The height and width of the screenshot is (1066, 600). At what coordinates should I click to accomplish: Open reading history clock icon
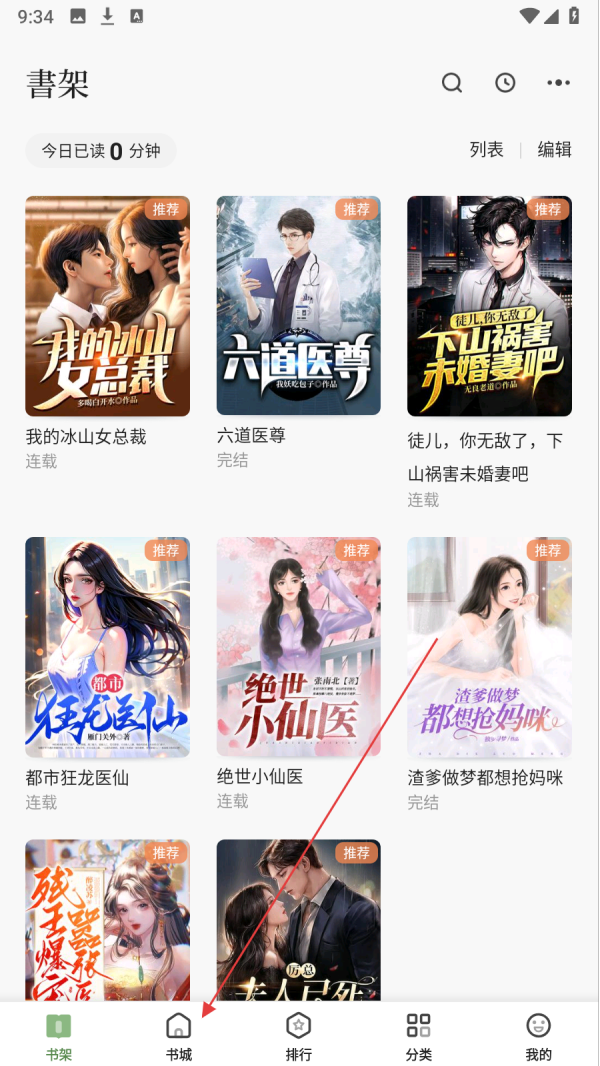(505, 83)
